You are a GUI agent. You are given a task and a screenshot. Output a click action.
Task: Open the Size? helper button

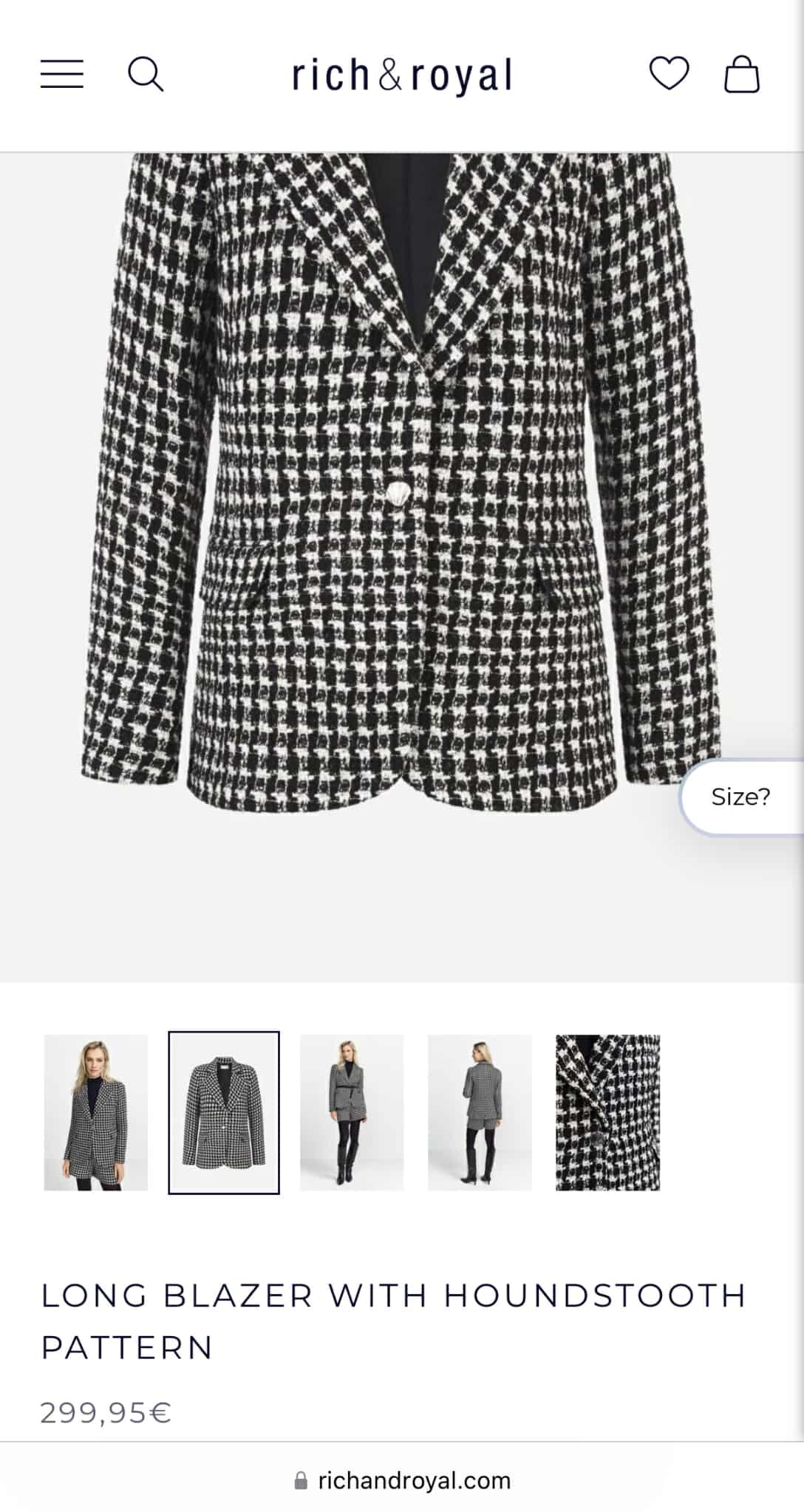point(741,797)
